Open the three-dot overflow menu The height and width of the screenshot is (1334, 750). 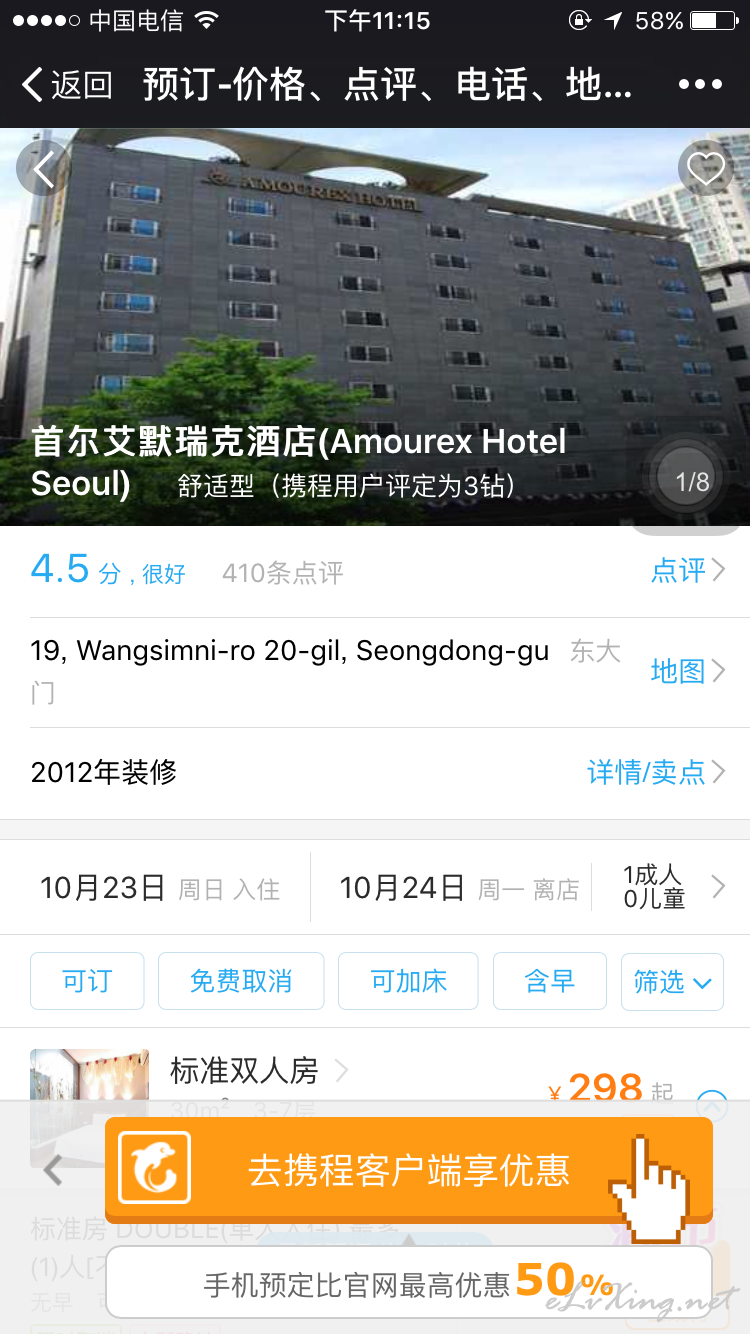pyautogui.click(x=700, y=85)
